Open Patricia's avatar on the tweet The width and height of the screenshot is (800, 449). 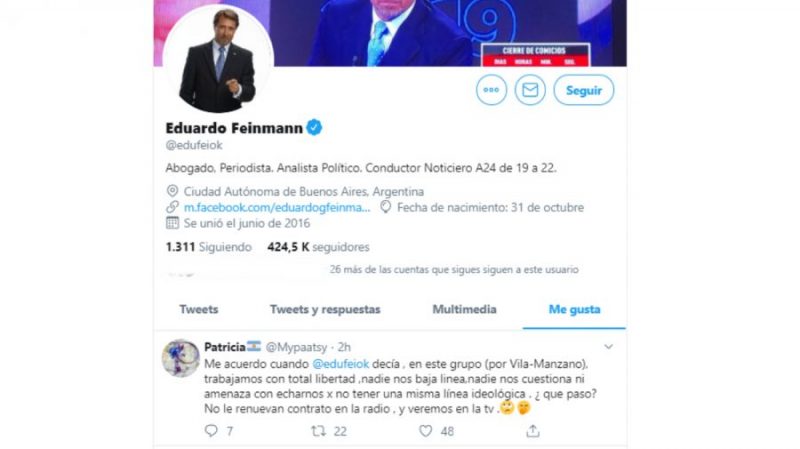coord(181,358)
